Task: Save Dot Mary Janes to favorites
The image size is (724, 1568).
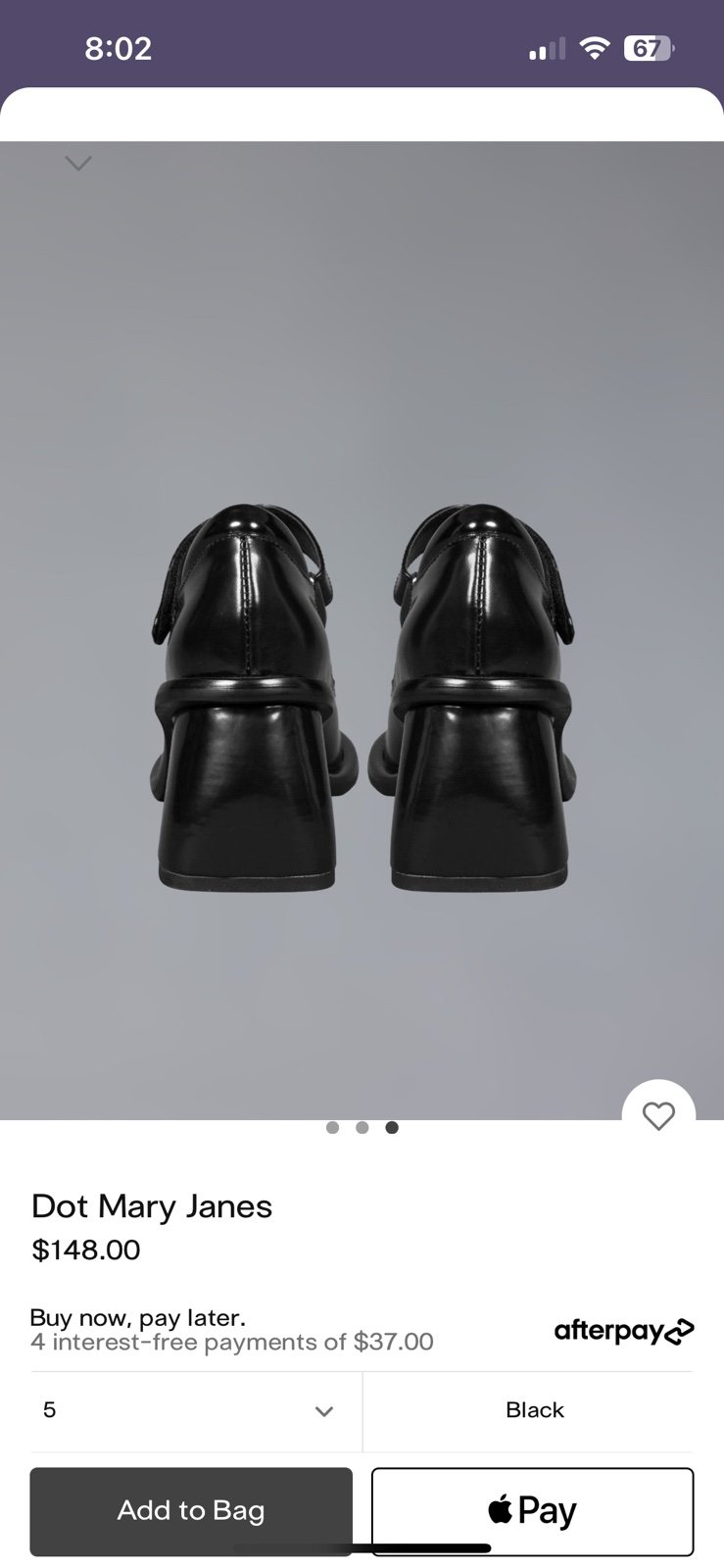Action: (658, 1115)
